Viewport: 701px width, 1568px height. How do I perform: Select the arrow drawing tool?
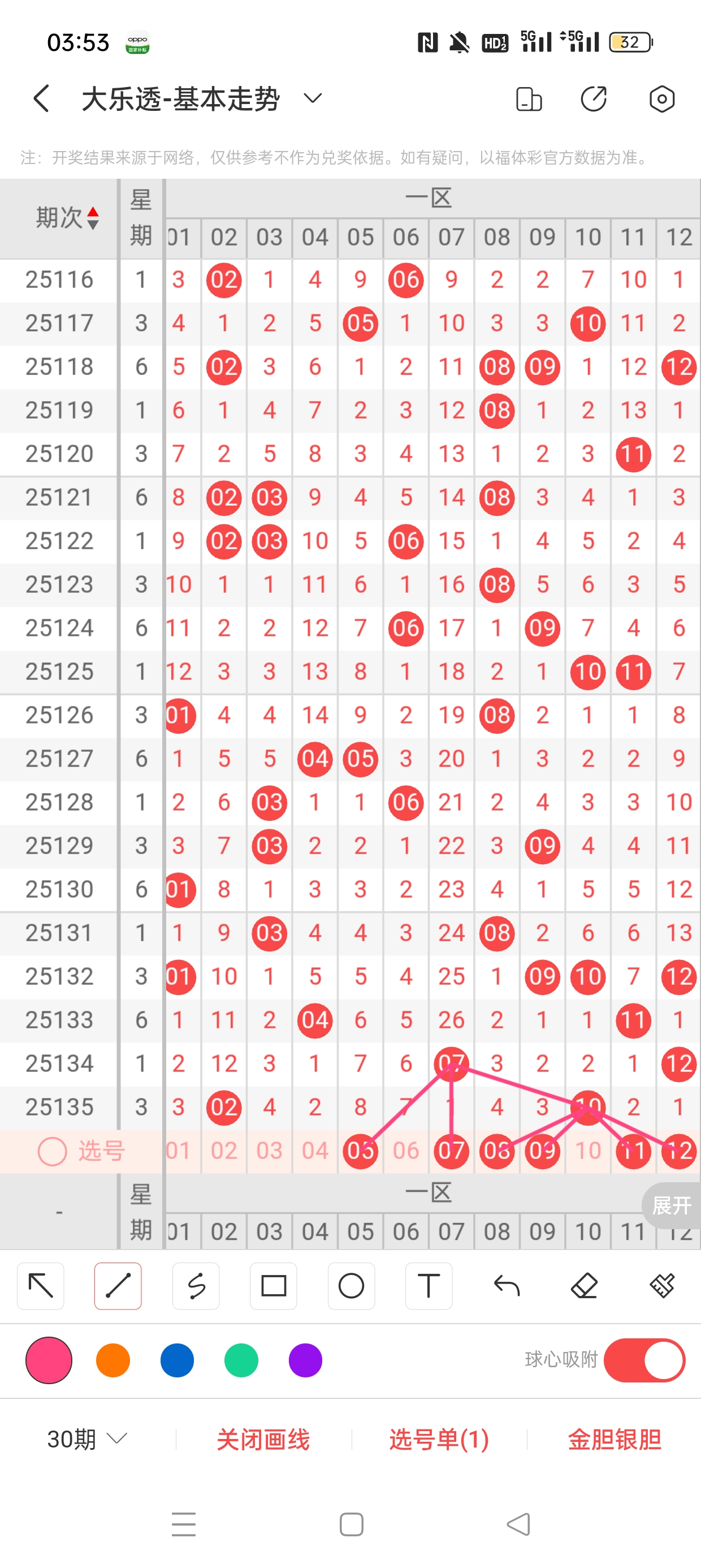(x=41, y=1286)
